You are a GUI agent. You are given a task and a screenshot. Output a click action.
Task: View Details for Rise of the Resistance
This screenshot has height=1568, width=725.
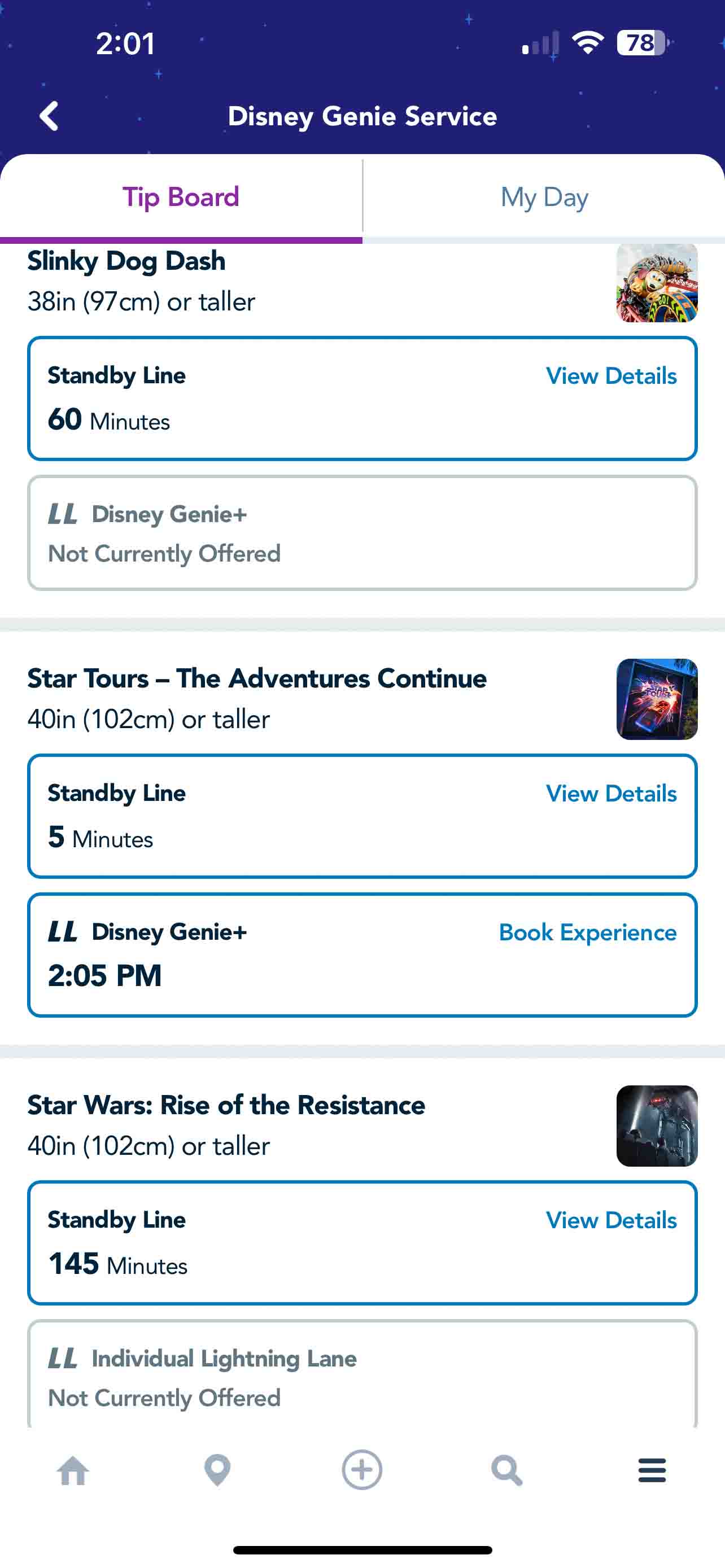pos(611,1220)
